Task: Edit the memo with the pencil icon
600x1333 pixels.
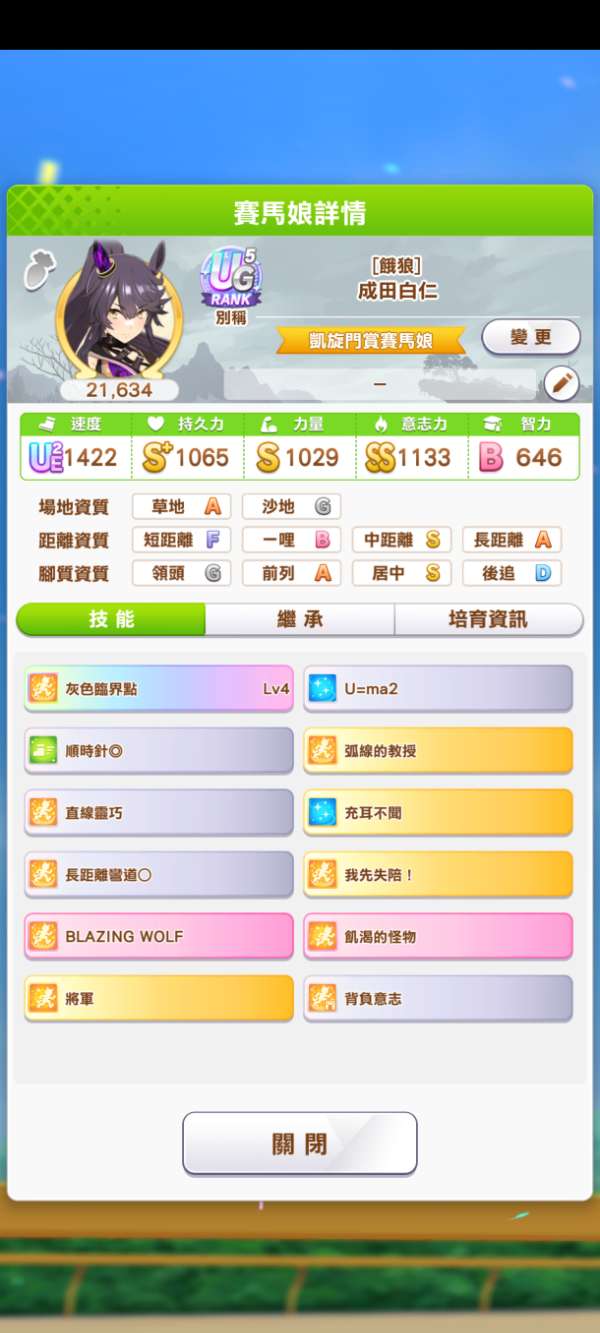Action: [x=561, y=382]
